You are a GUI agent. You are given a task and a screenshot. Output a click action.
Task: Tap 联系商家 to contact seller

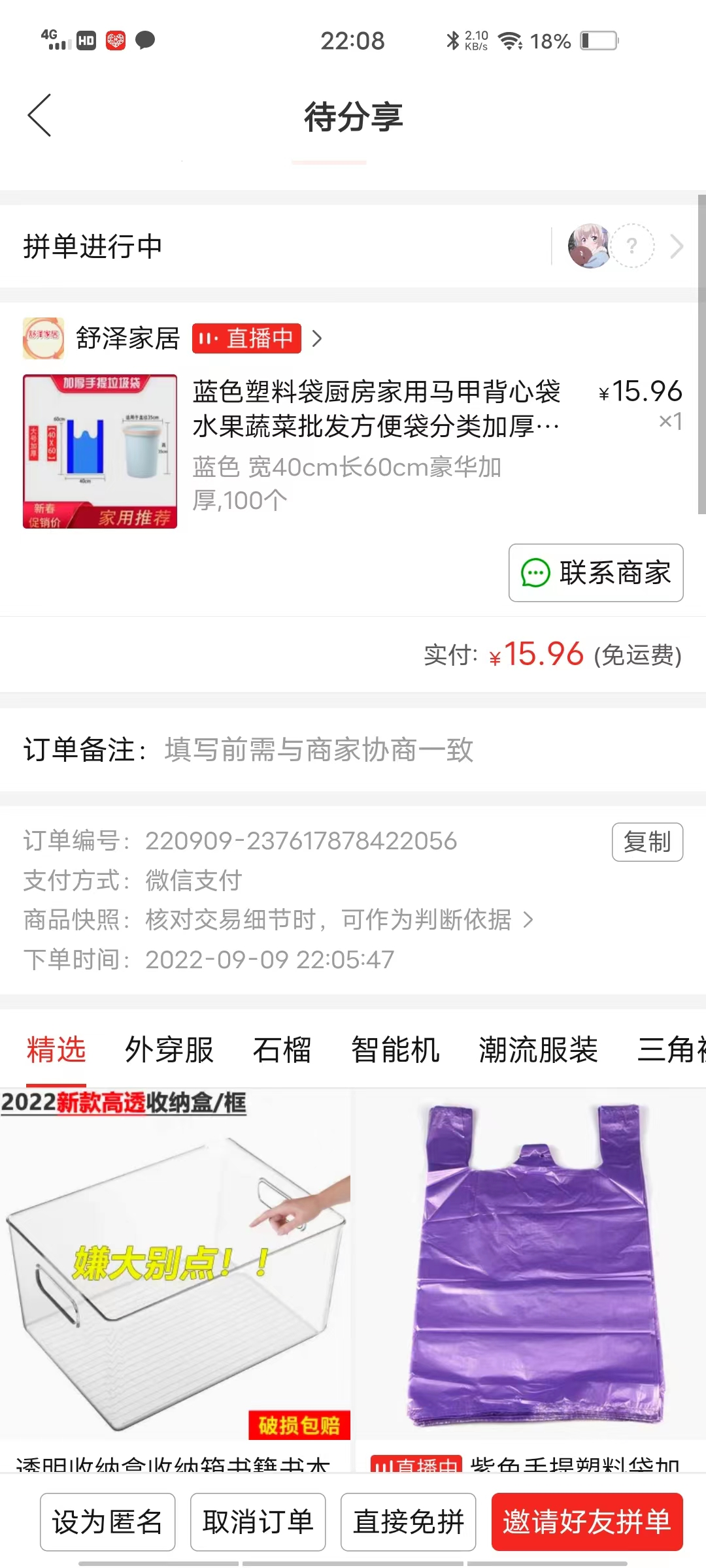pos(596,573)
